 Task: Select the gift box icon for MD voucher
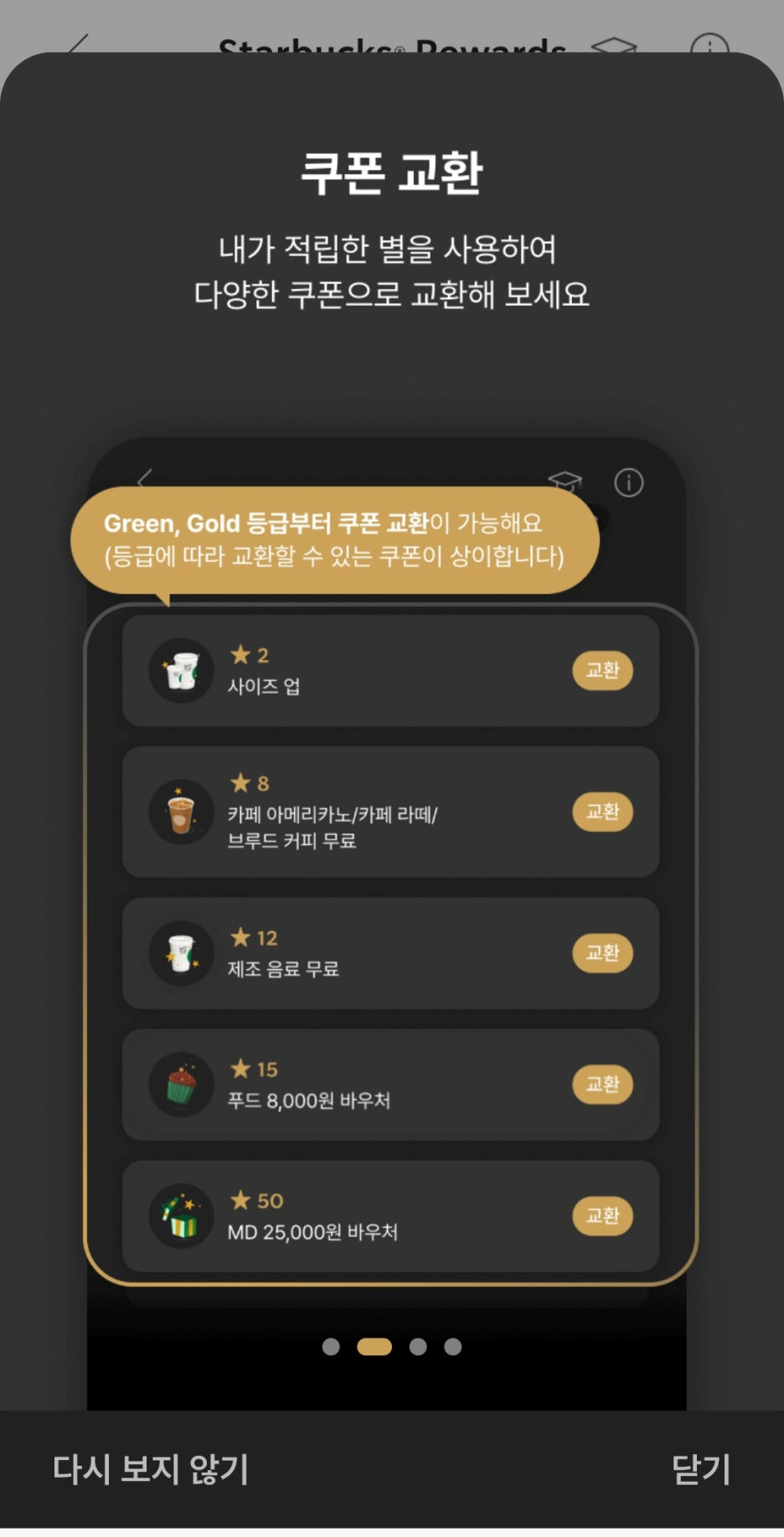[180, 1215]
